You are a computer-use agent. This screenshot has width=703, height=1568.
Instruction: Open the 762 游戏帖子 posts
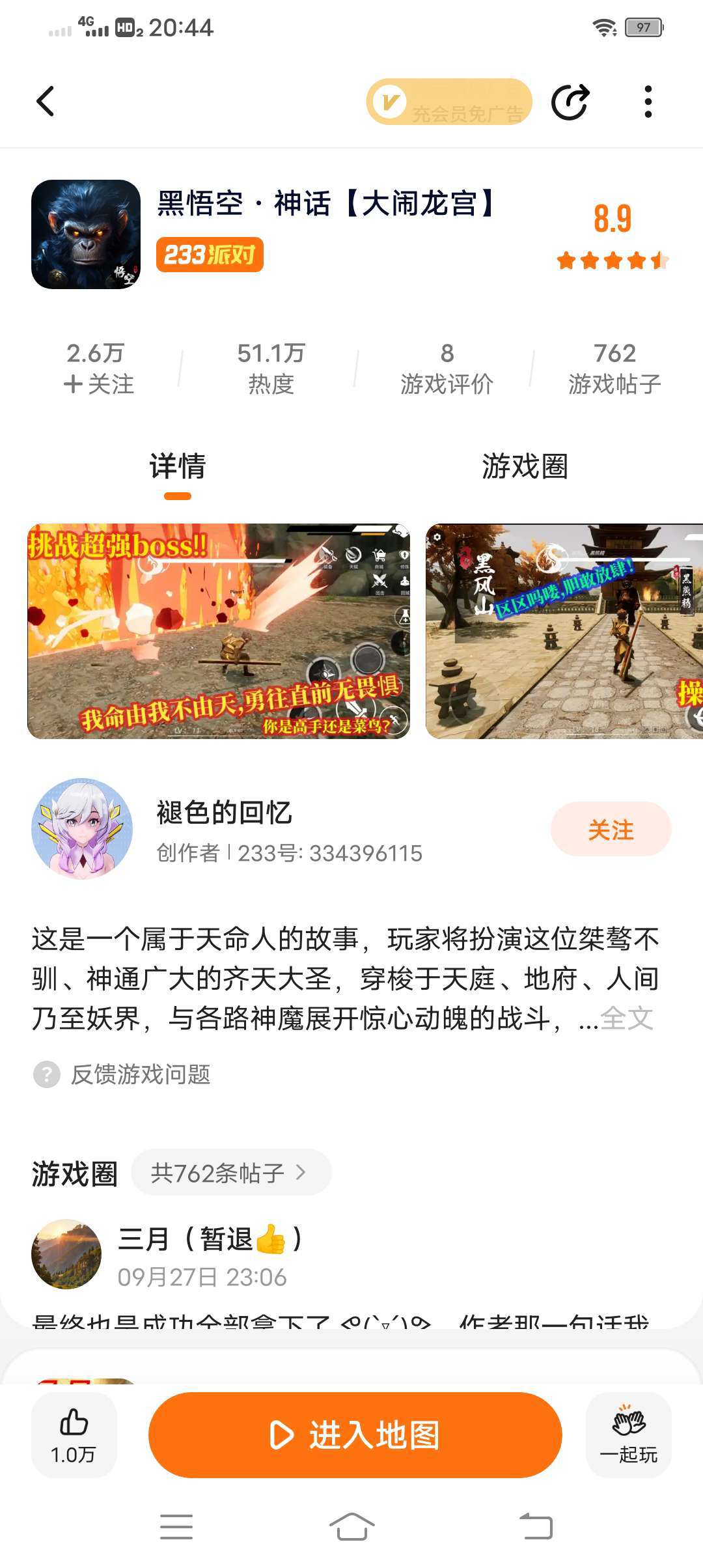pyautogui.click(x=614, y=369)
